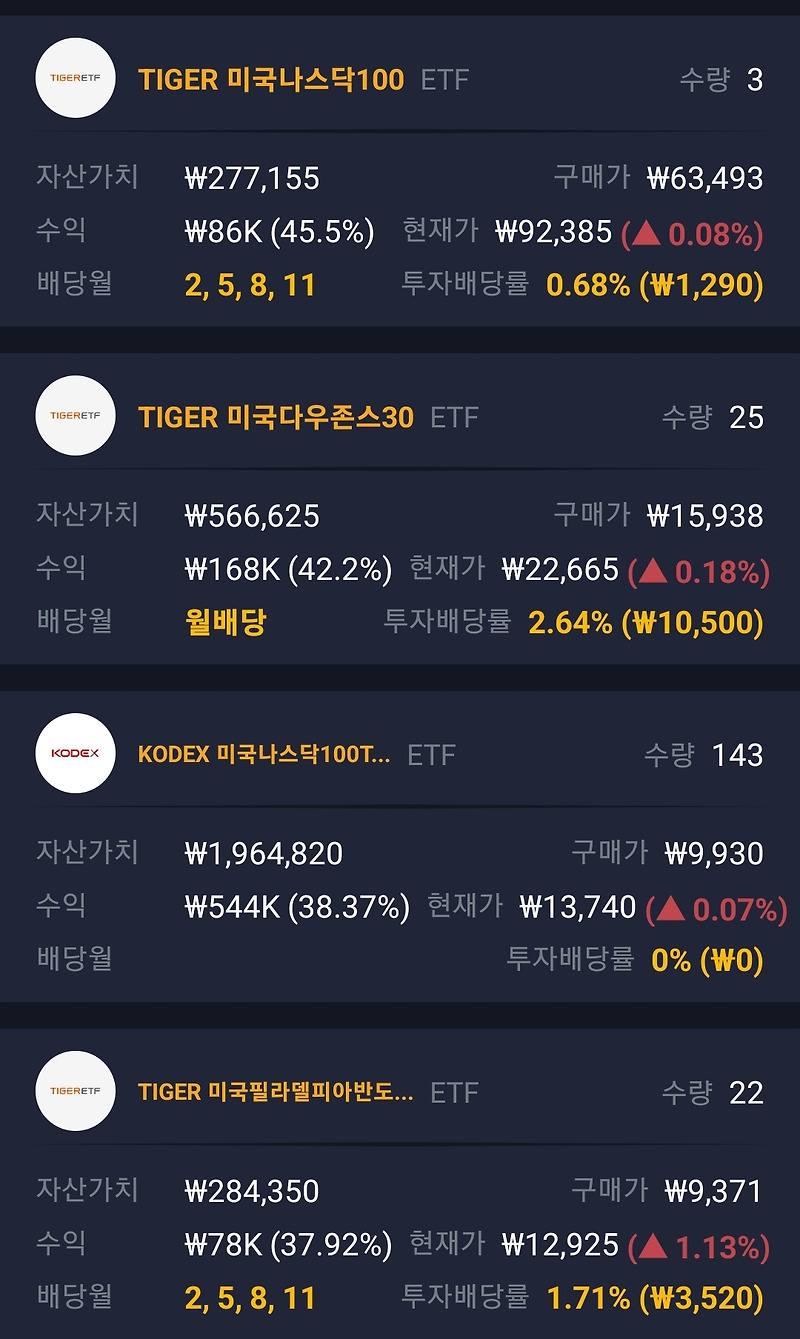Expand the truncated name 미국필라델피아반도...
This screenshot has width=800, height=1339.
275,1092
